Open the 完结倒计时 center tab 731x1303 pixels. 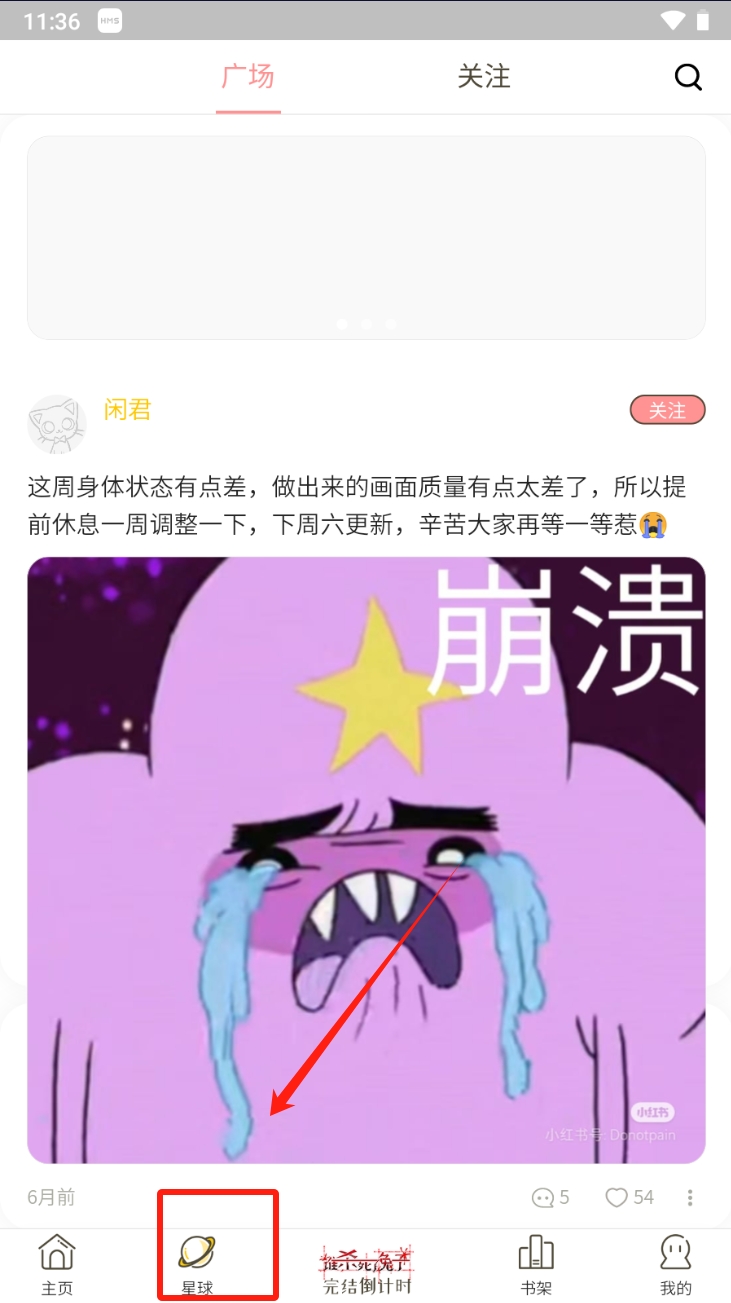pos(367,1270)
